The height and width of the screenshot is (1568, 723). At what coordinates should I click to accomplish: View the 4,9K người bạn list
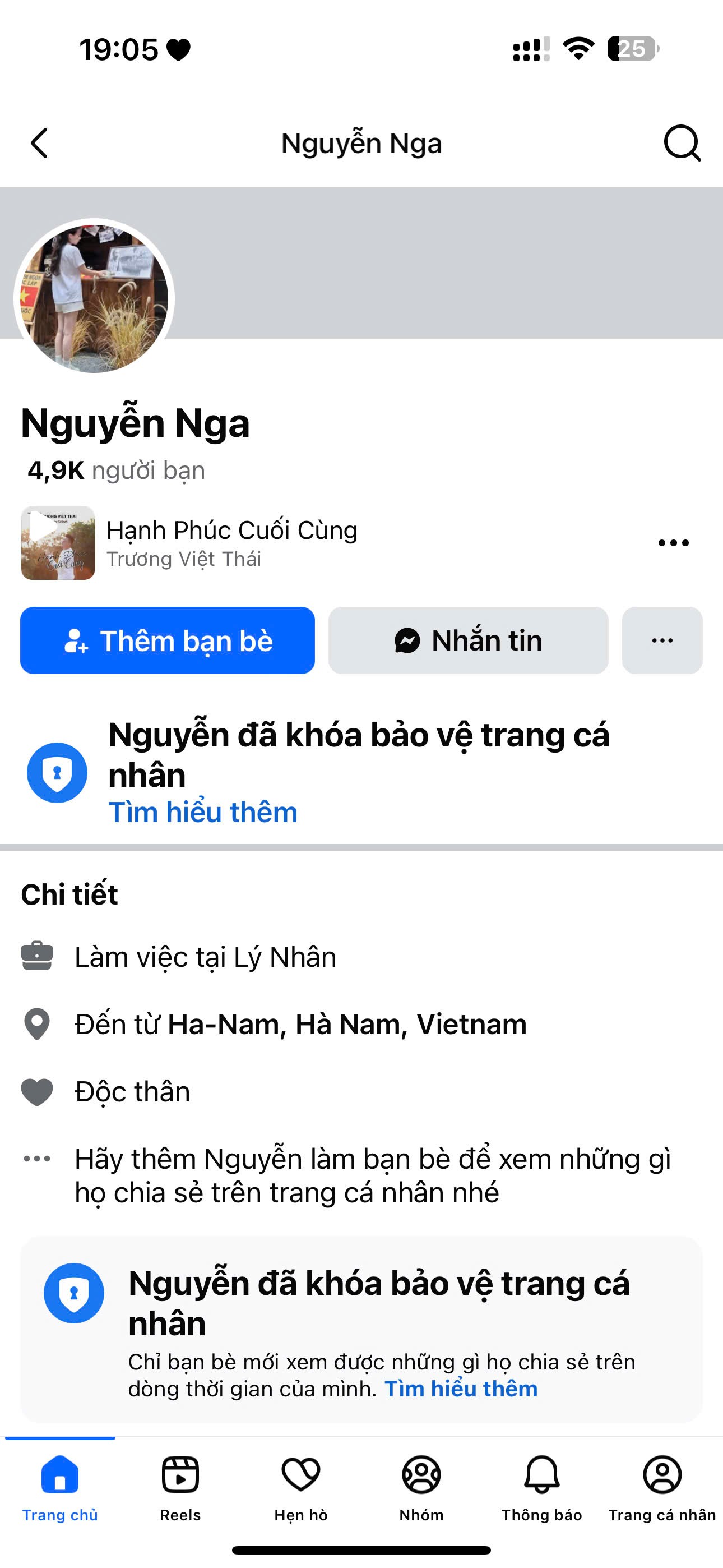pos(116,471)
